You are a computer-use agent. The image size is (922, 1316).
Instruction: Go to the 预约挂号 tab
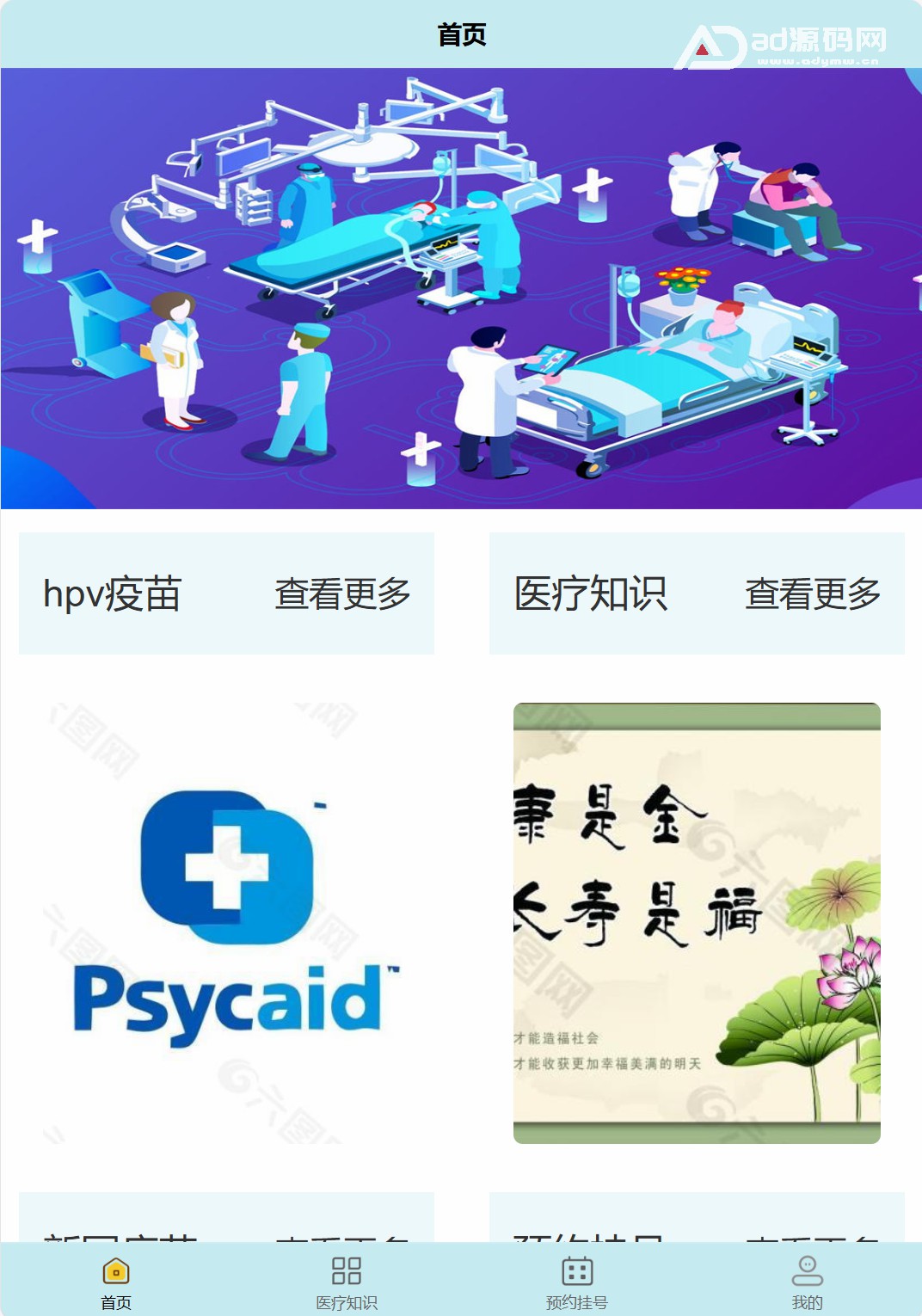click(577, 1282)
